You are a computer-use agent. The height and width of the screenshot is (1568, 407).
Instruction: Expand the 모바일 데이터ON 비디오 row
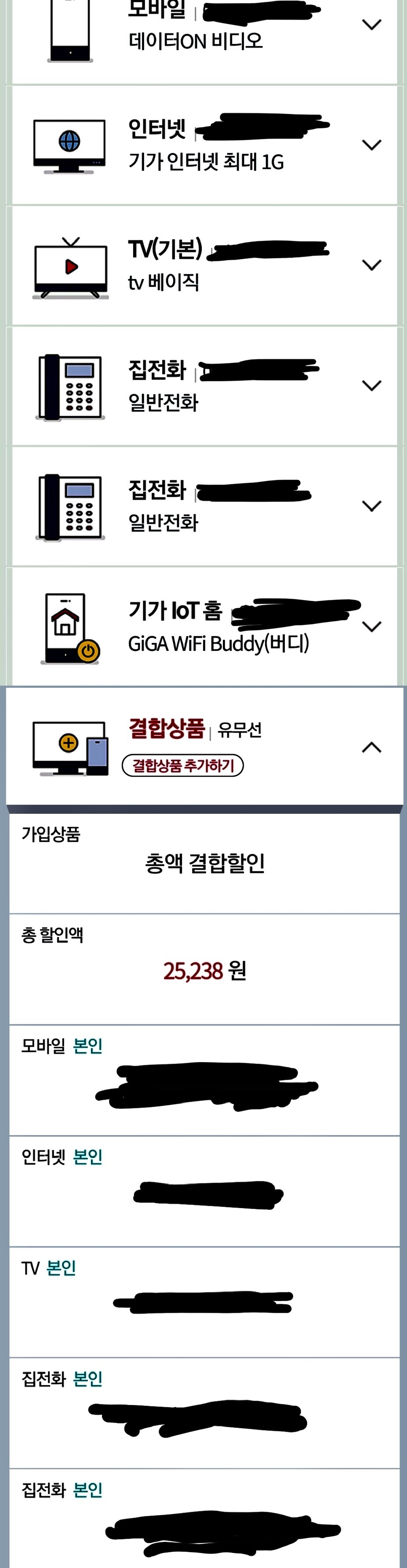[371, 25]
